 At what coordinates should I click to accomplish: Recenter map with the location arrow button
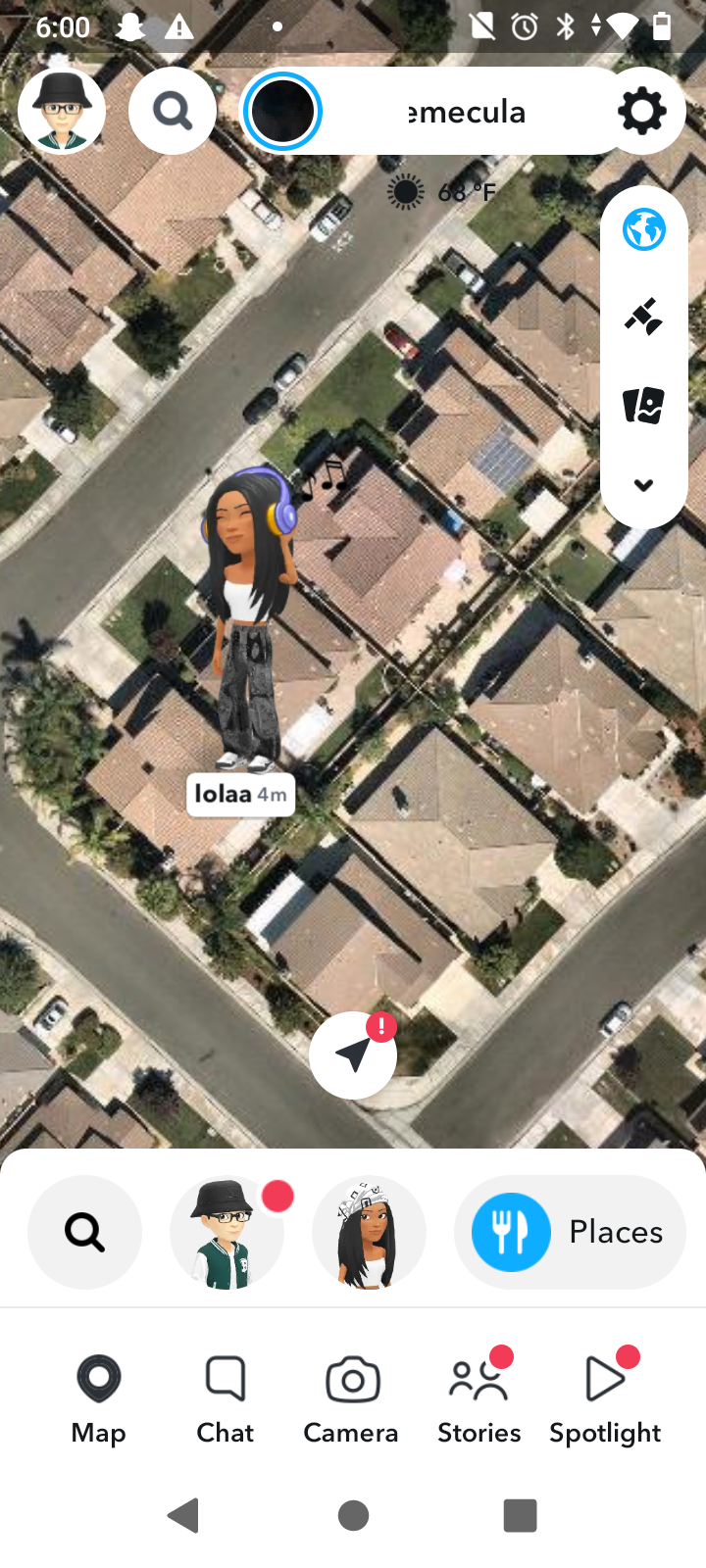tap(353, 1055)
